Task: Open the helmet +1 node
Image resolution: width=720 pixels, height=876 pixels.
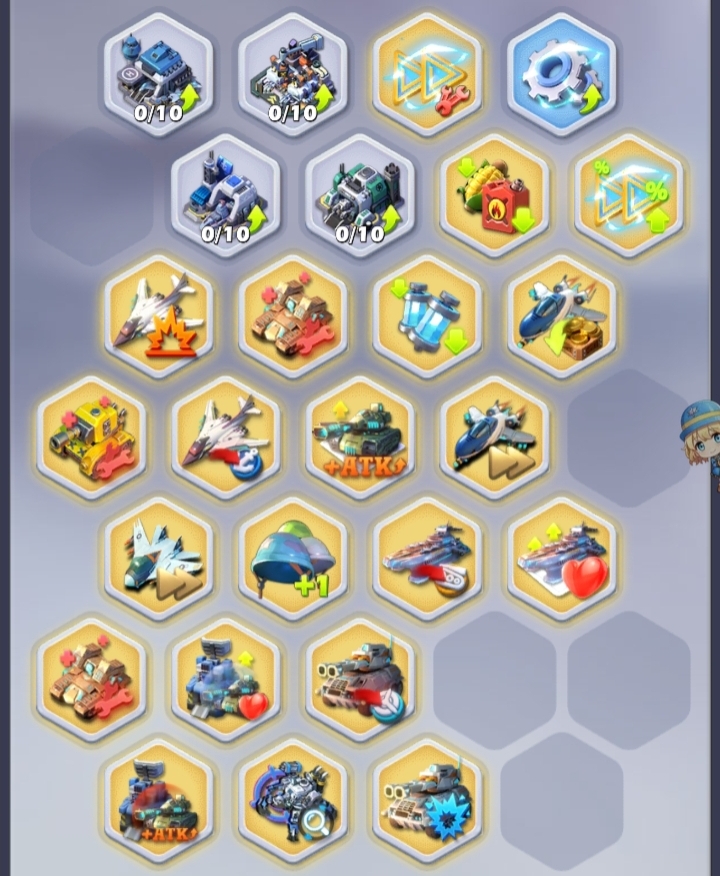Action: click(x=293, y=558)
